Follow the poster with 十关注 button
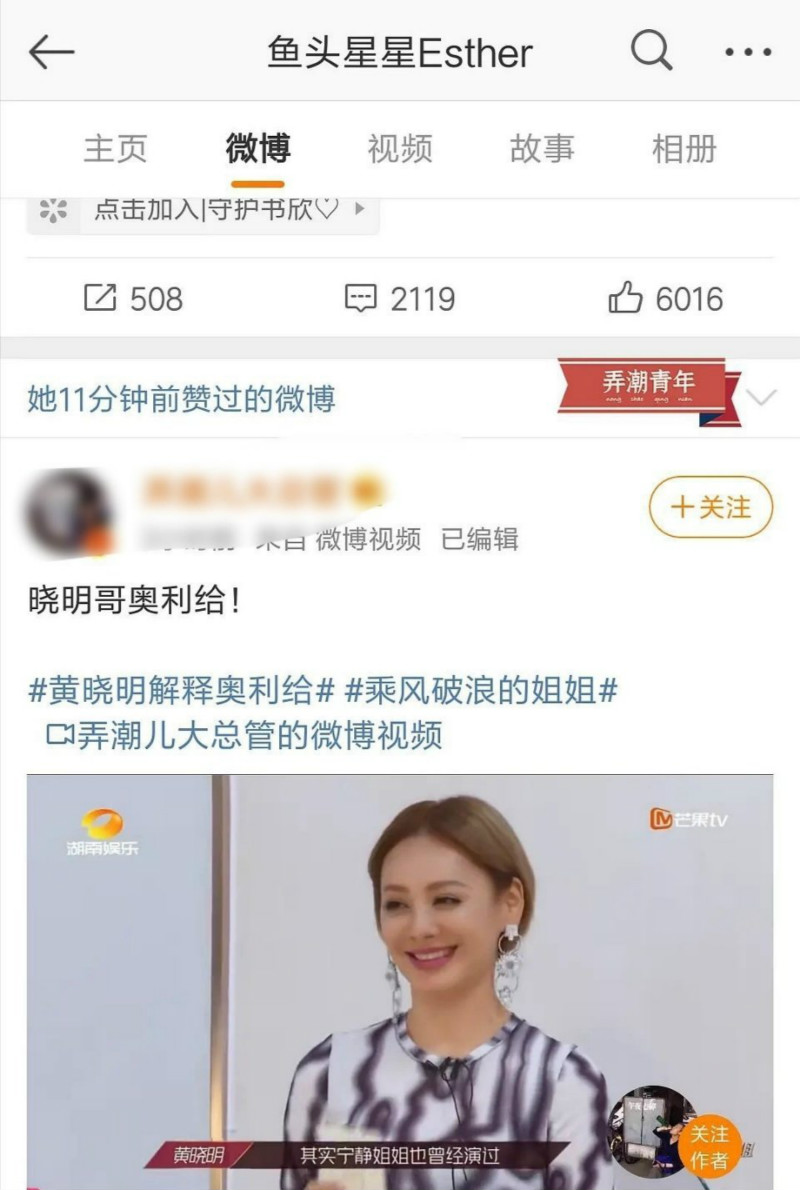Image resolution: width=800 pixels, height=1190 pixels. [711, 508]
